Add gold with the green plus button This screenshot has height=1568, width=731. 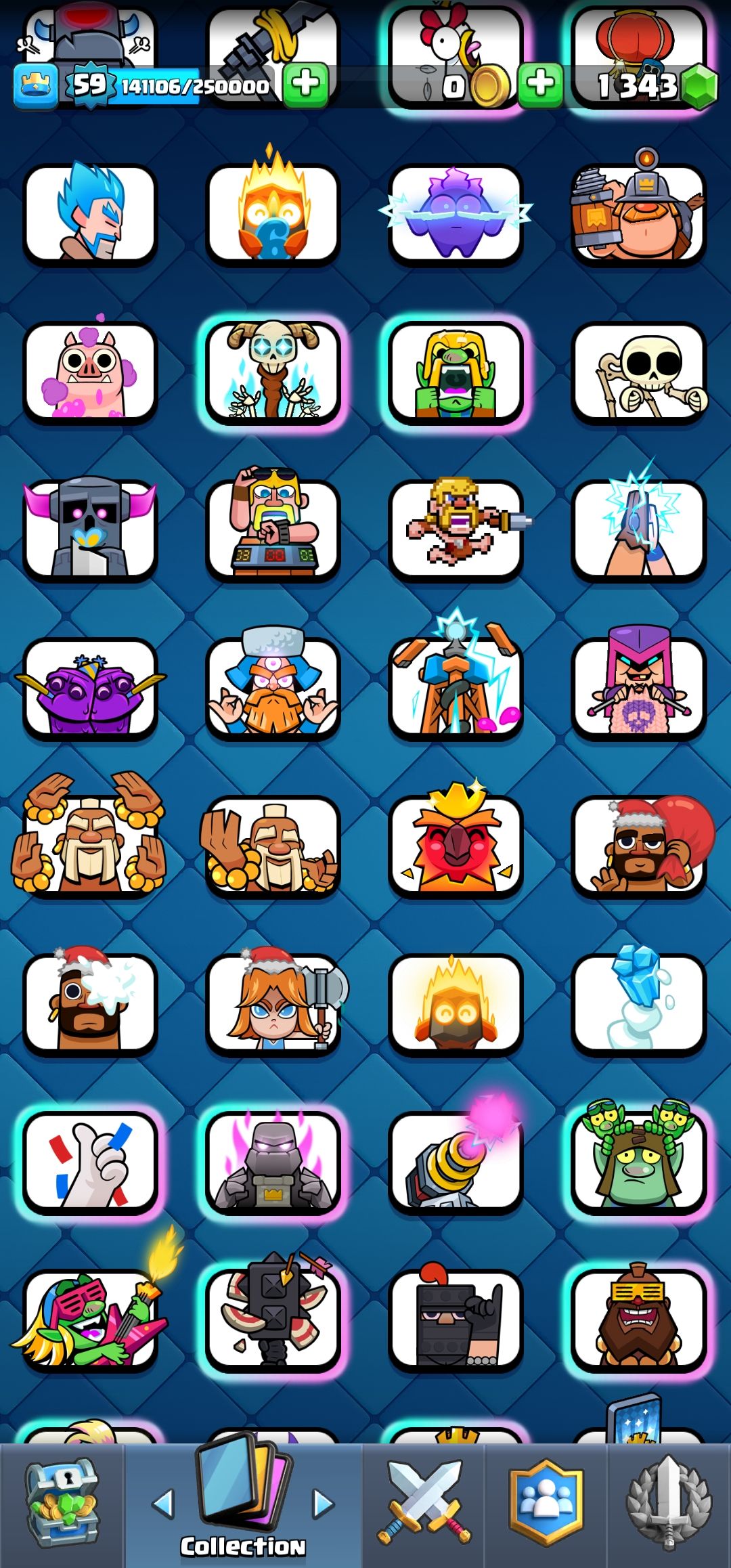[x=540, y=85]
